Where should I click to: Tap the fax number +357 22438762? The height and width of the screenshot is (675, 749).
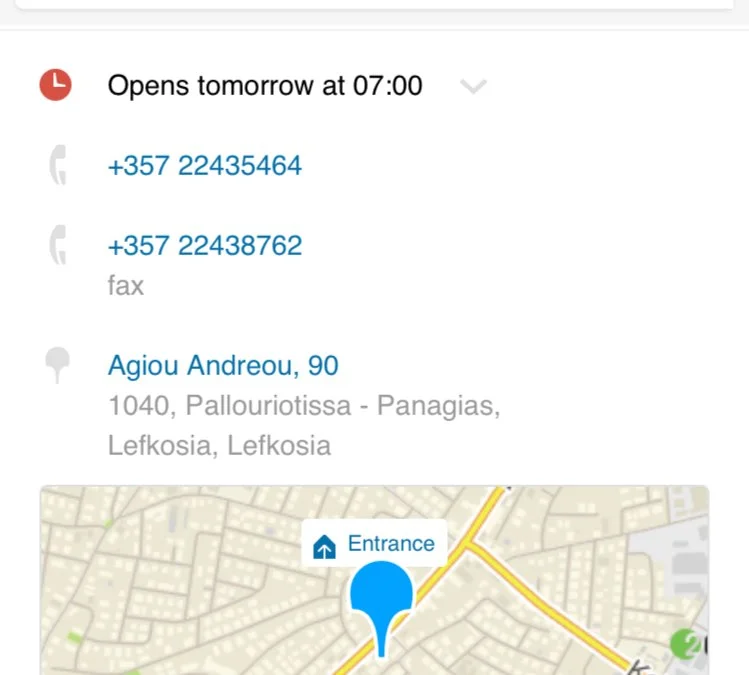click(204, 246)
